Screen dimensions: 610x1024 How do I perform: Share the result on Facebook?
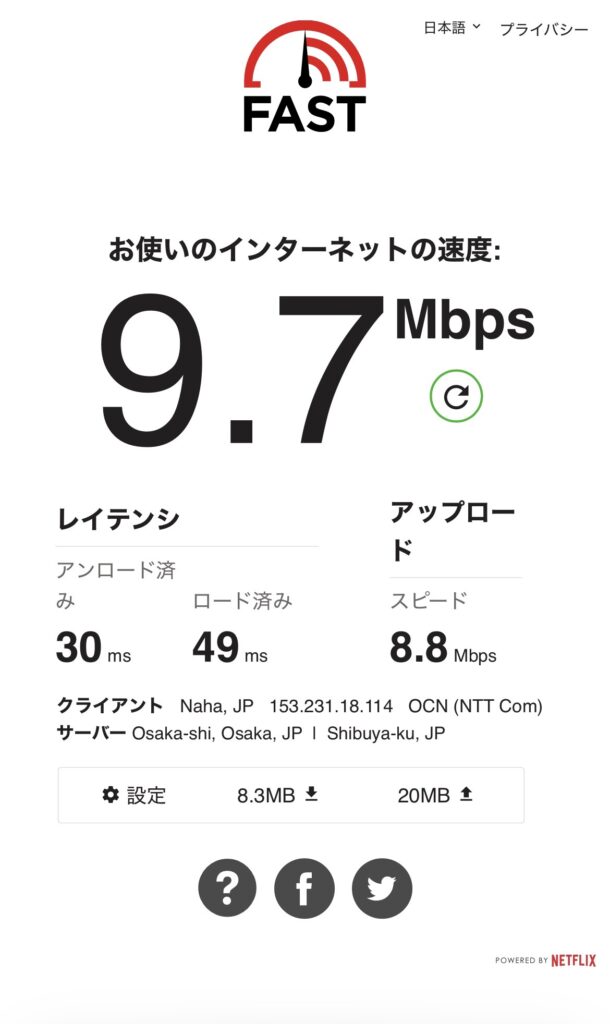pos(304,888)
